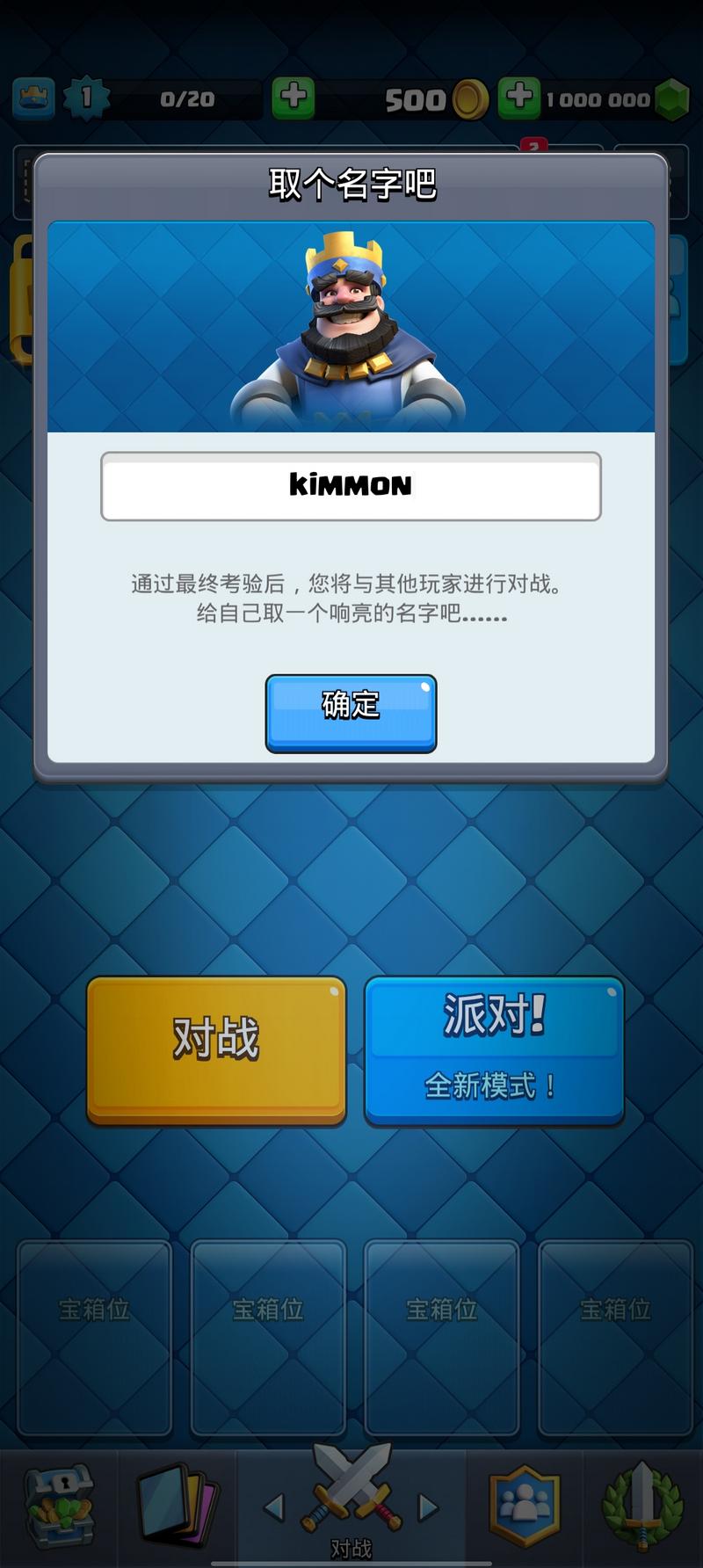Open the tournament laurel icon
Screen dimensions: 703x1568
point(641,1505)
